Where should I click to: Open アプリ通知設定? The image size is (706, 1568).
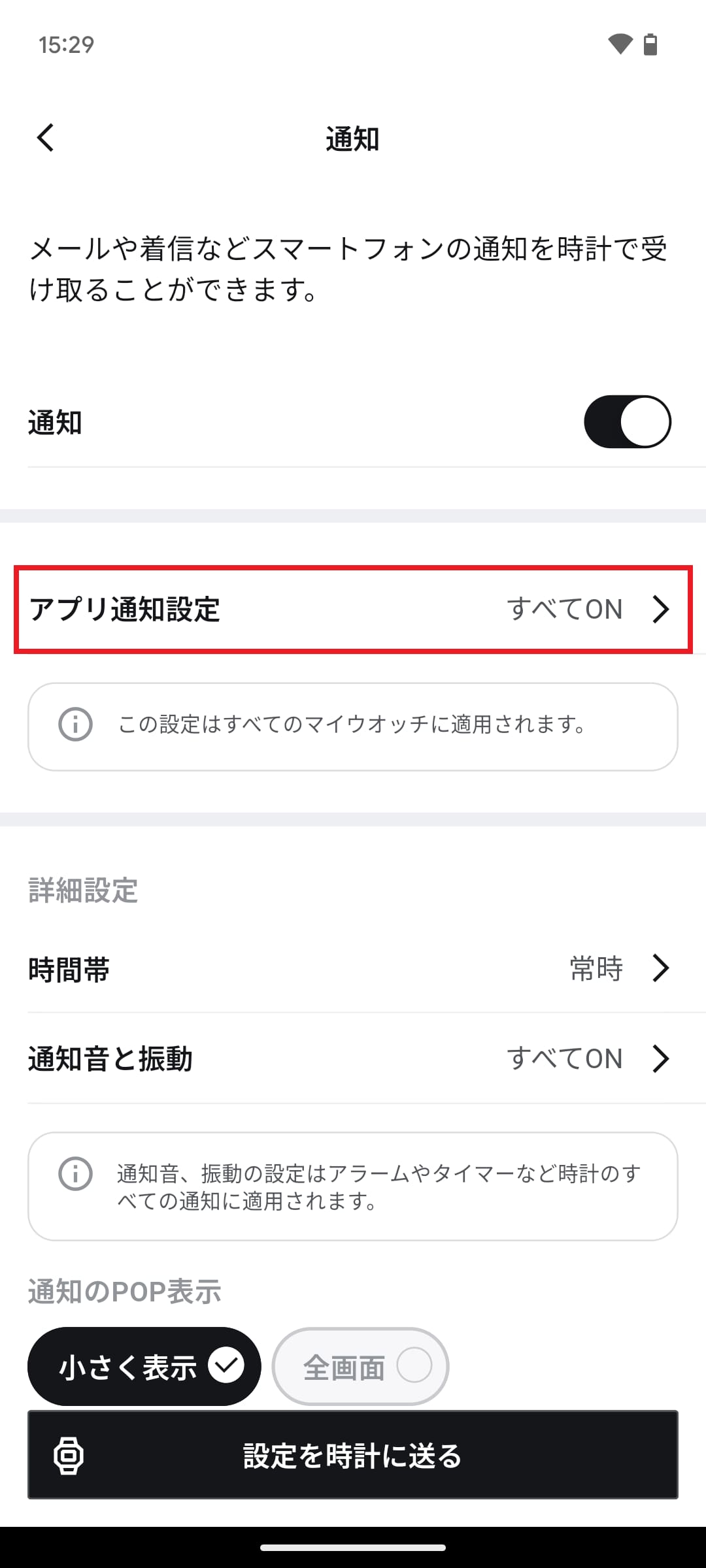coord(353,610)
